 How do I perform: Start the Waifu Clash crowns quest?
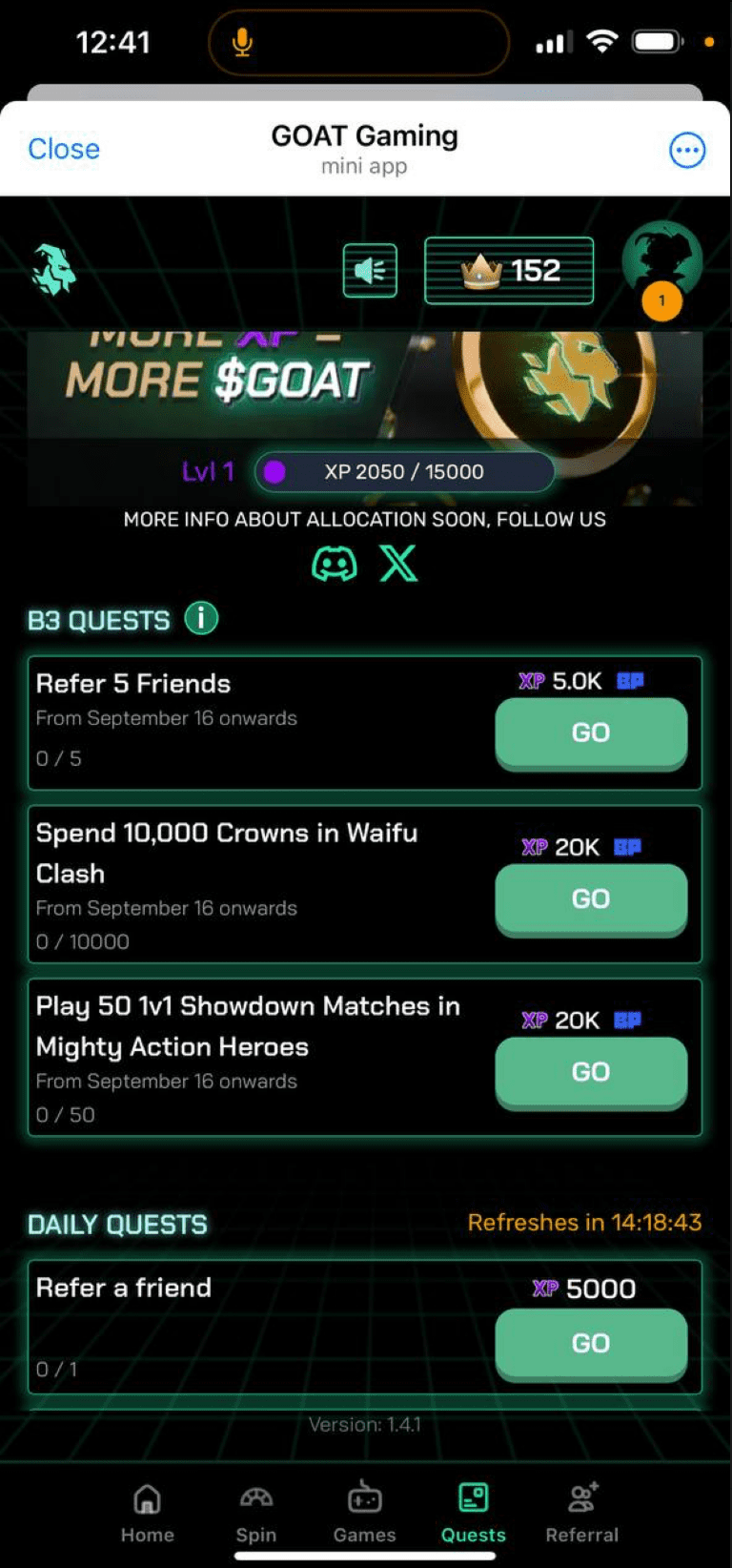pos(591,899)
